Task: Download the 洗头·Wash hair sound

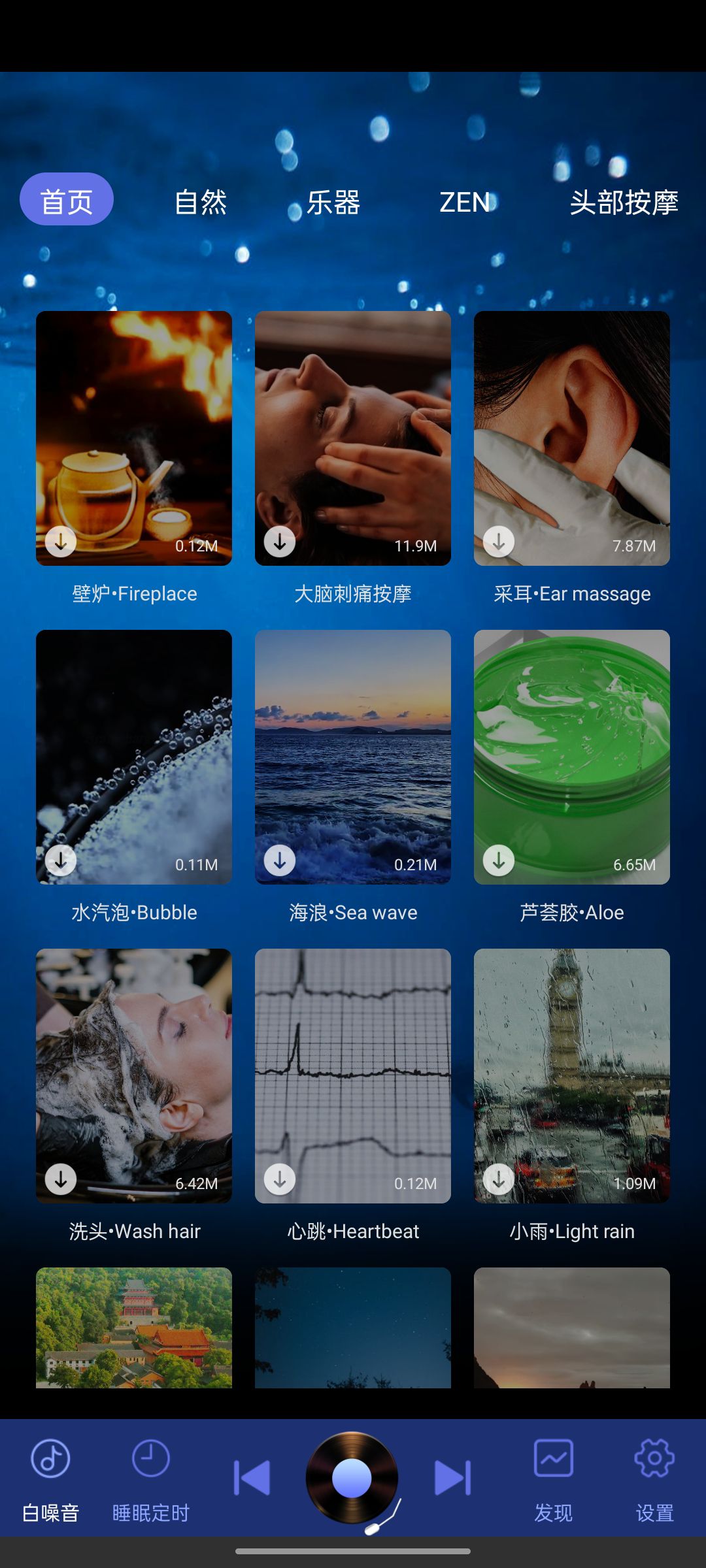Action: [61, 1179]
